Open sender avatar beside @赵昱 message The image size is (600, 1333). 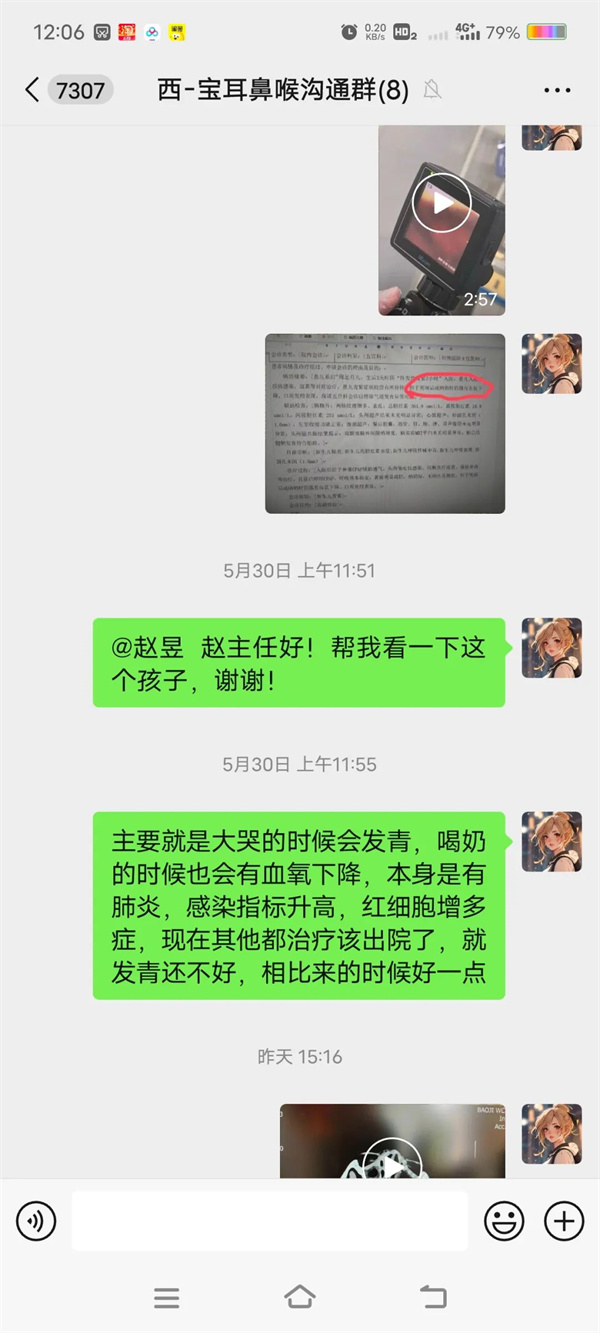click(551, 648)
